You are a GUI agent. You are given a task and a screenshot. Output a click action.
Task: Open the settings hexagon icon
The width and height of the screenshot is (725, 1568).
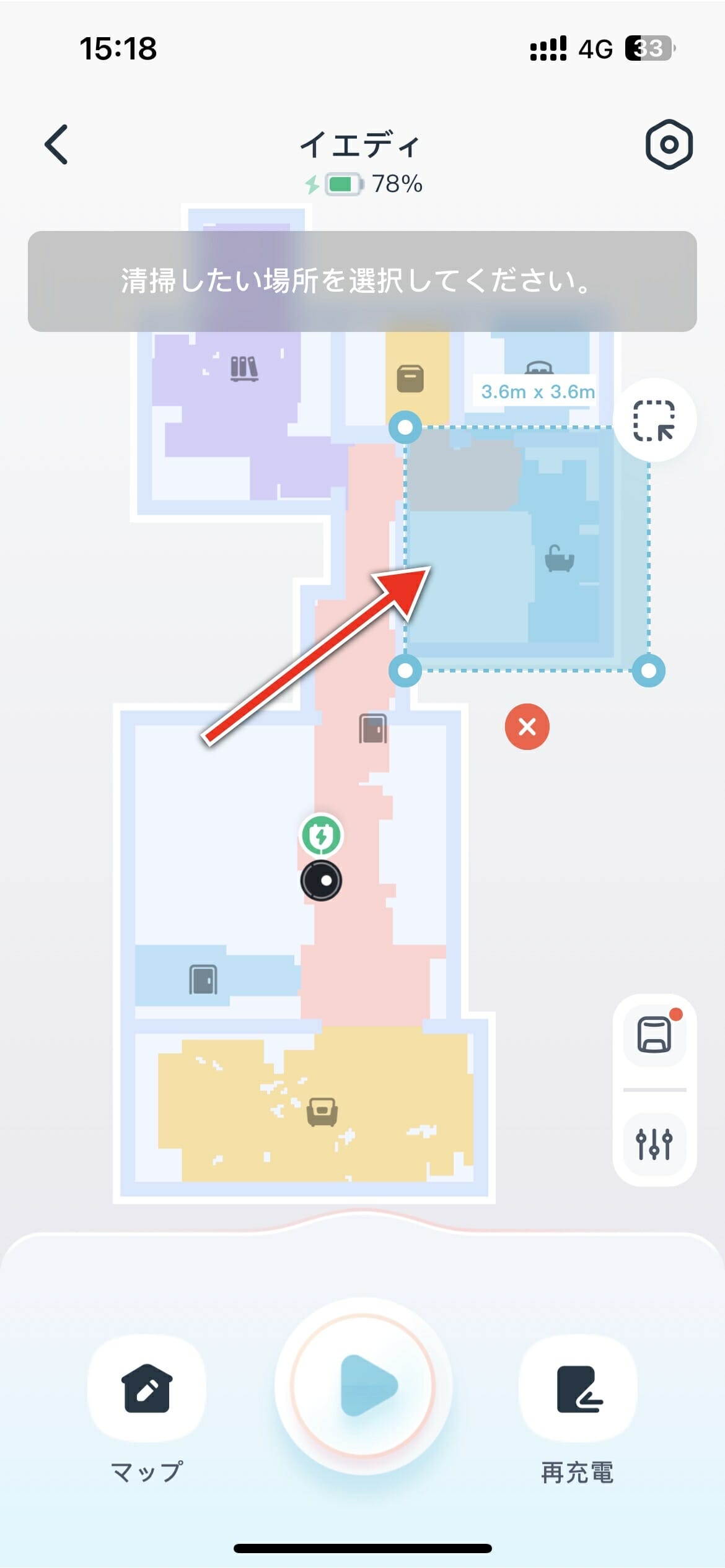[x=669, y=144]
